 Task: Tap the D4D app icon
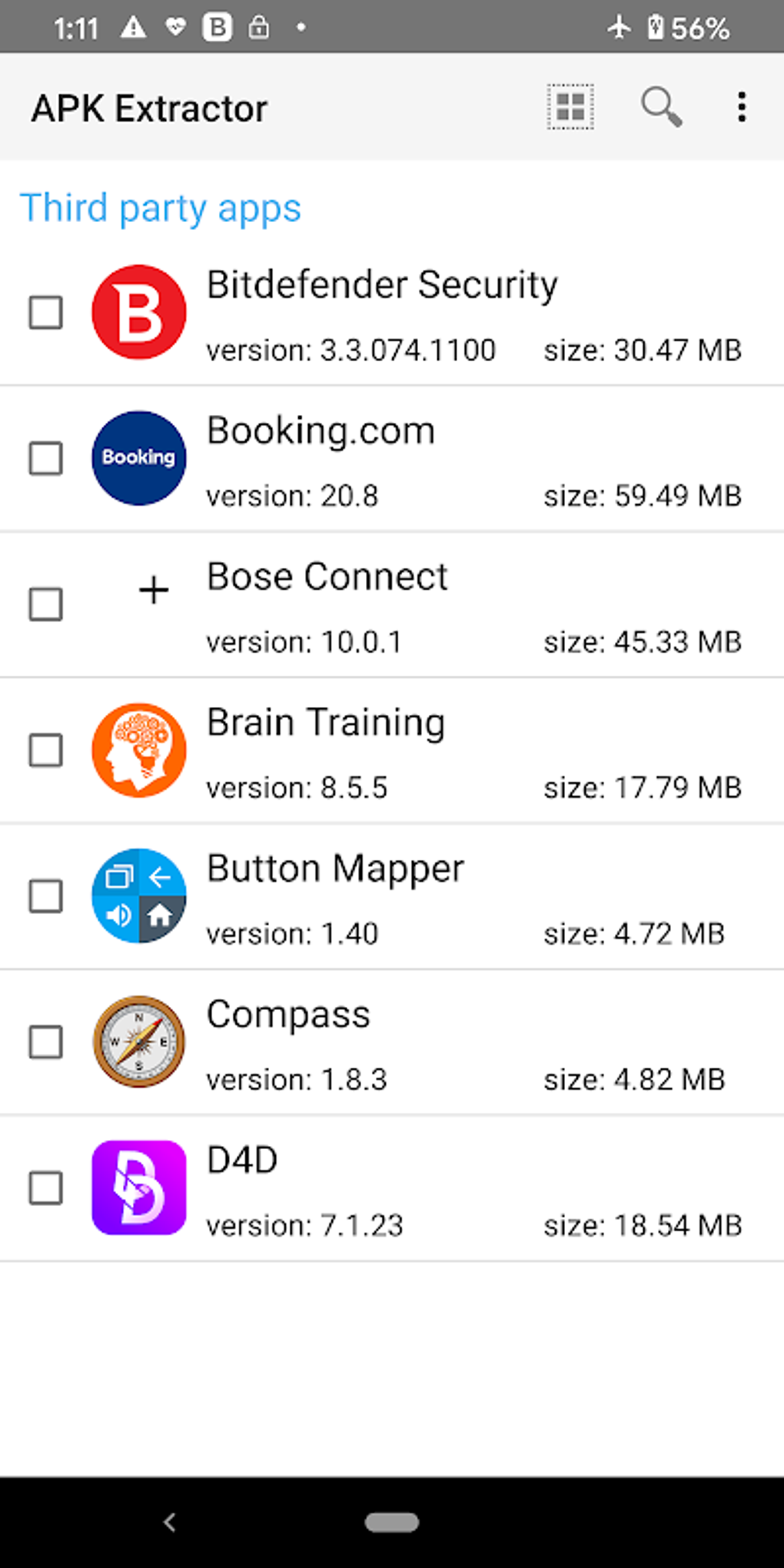(138, 1188)
